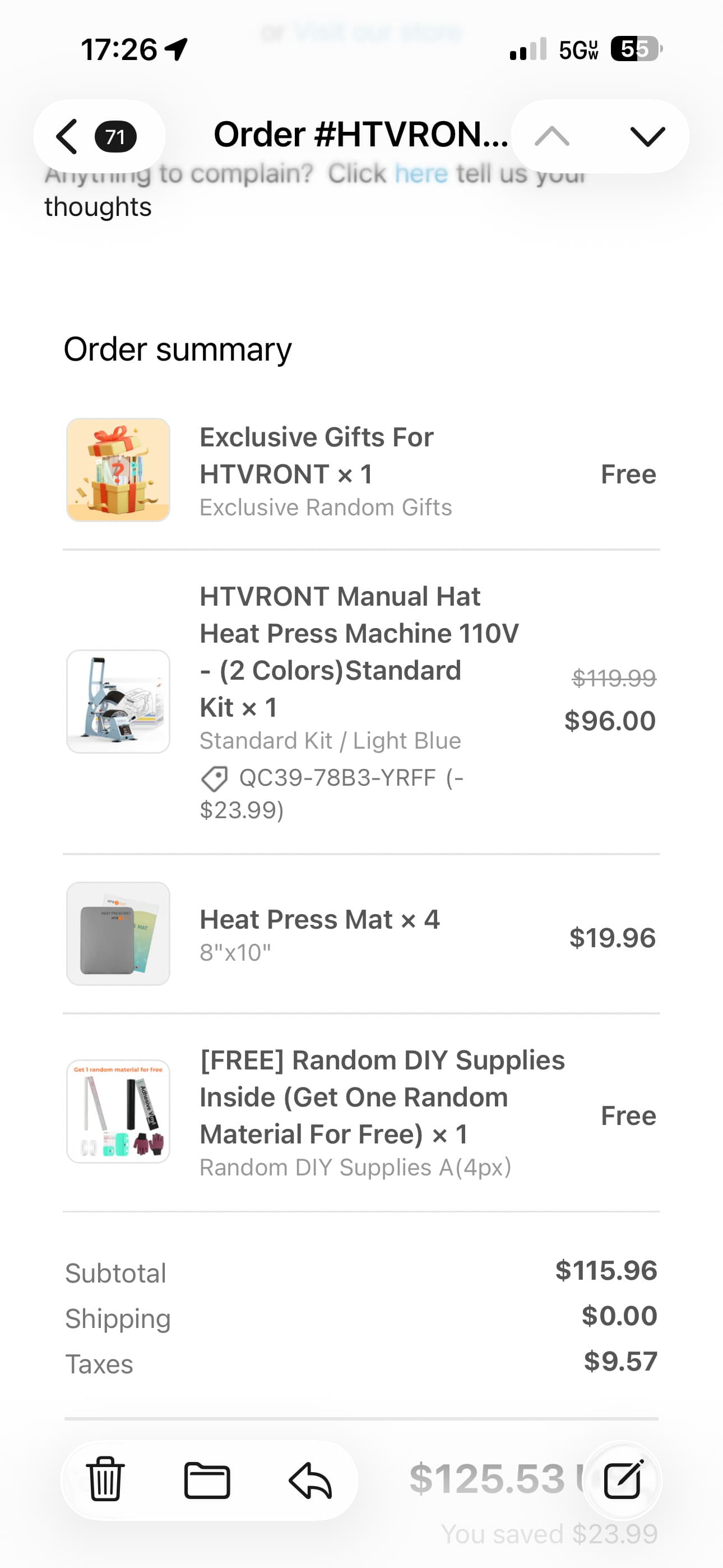Screen dimensions: 723x1568
Task: Delete this email with the trash icon
Action: (105, 1479)
